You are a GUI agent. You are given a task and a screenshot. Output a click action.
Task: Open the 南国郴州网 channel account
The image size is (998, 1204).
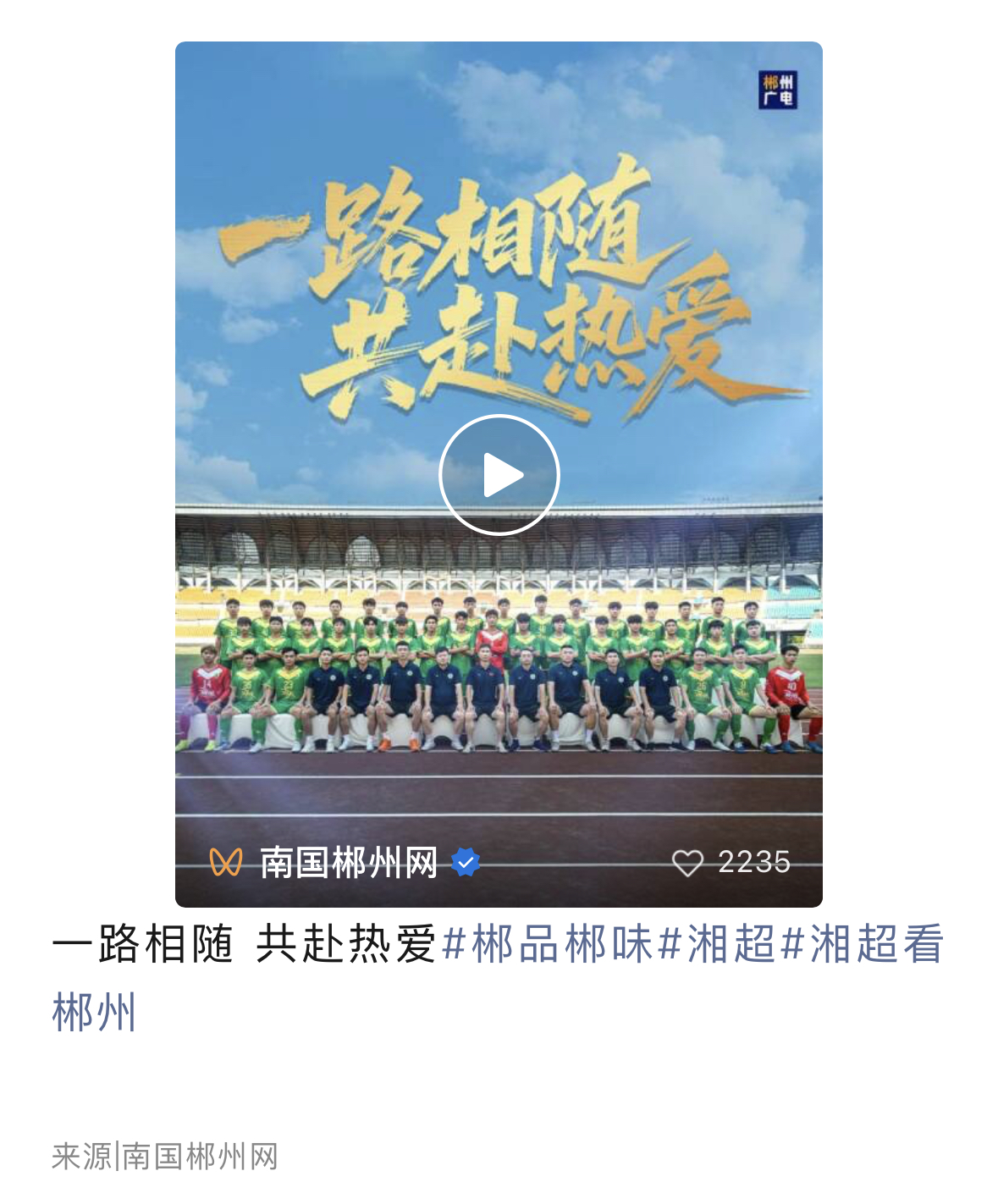[x=348, y=863]
